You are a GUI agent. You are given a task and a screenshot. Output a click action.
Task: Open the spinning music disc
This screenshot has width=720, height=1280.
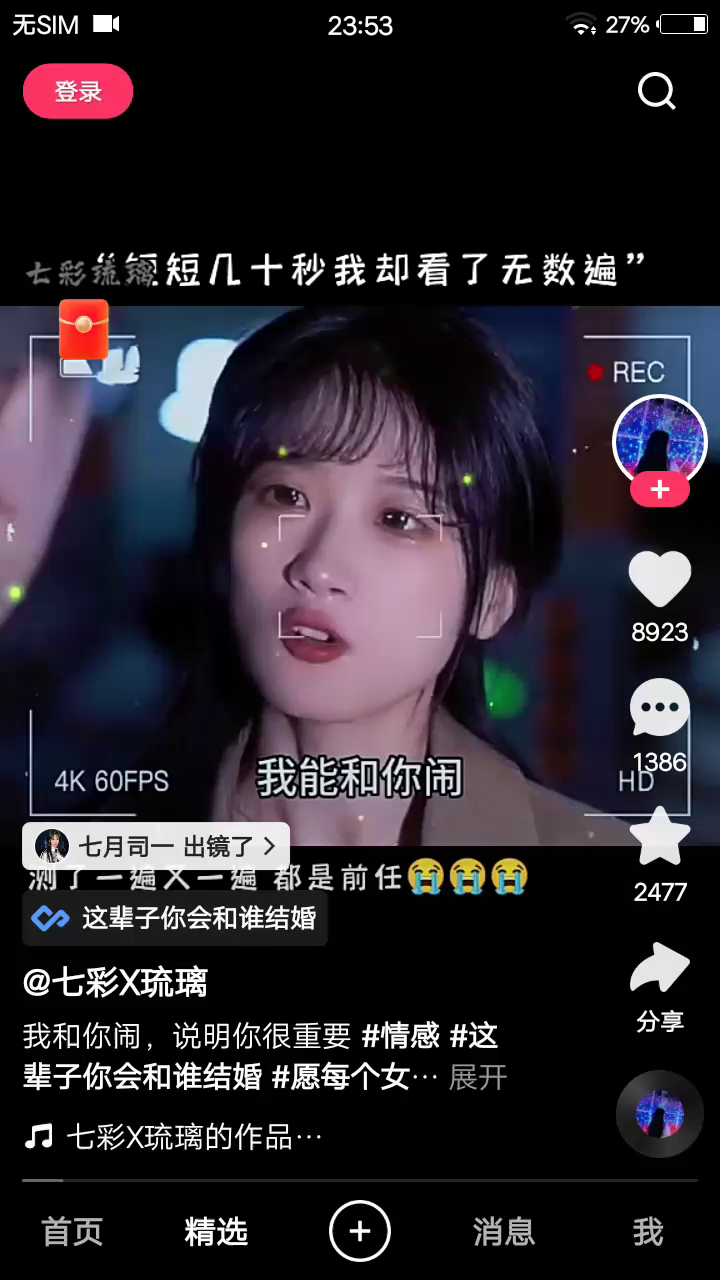(x=659, y=1113)
